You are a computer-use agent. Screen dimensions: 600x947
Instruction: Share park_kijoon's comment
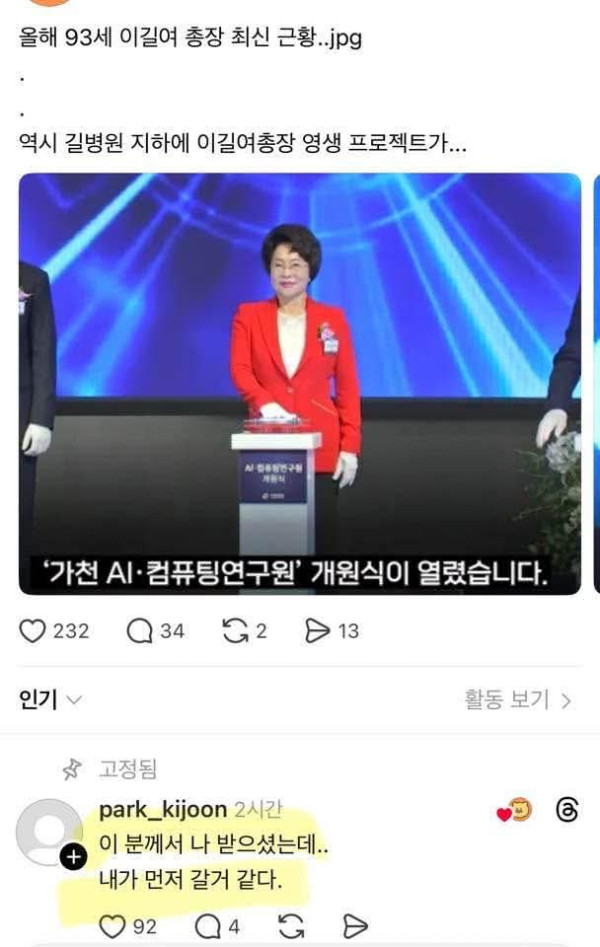click(355, 926)
